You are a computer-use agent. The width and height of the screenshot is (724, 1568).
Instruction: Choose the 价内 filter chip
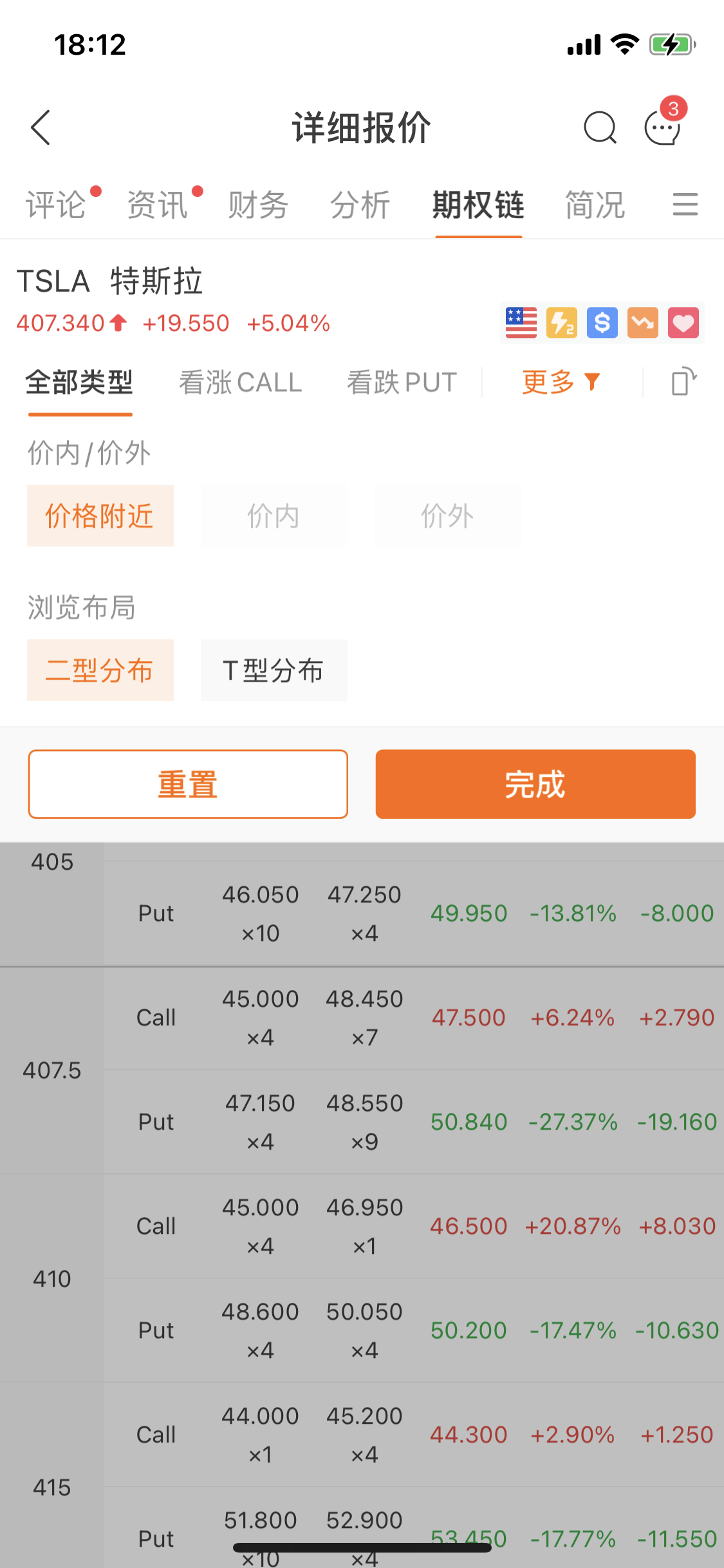(274, 516)
